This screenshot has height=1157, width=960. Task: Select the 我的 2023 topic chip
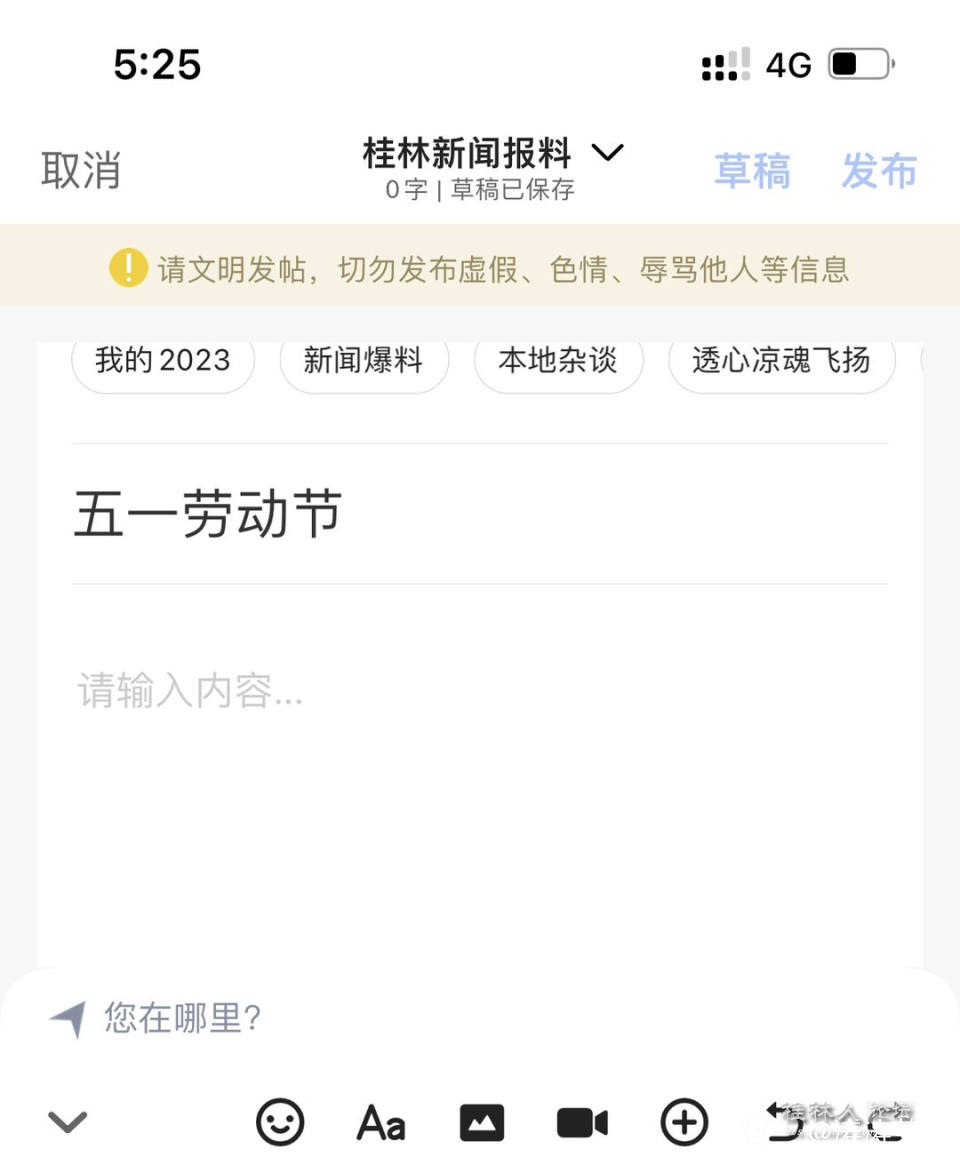(x=163, y=361)
